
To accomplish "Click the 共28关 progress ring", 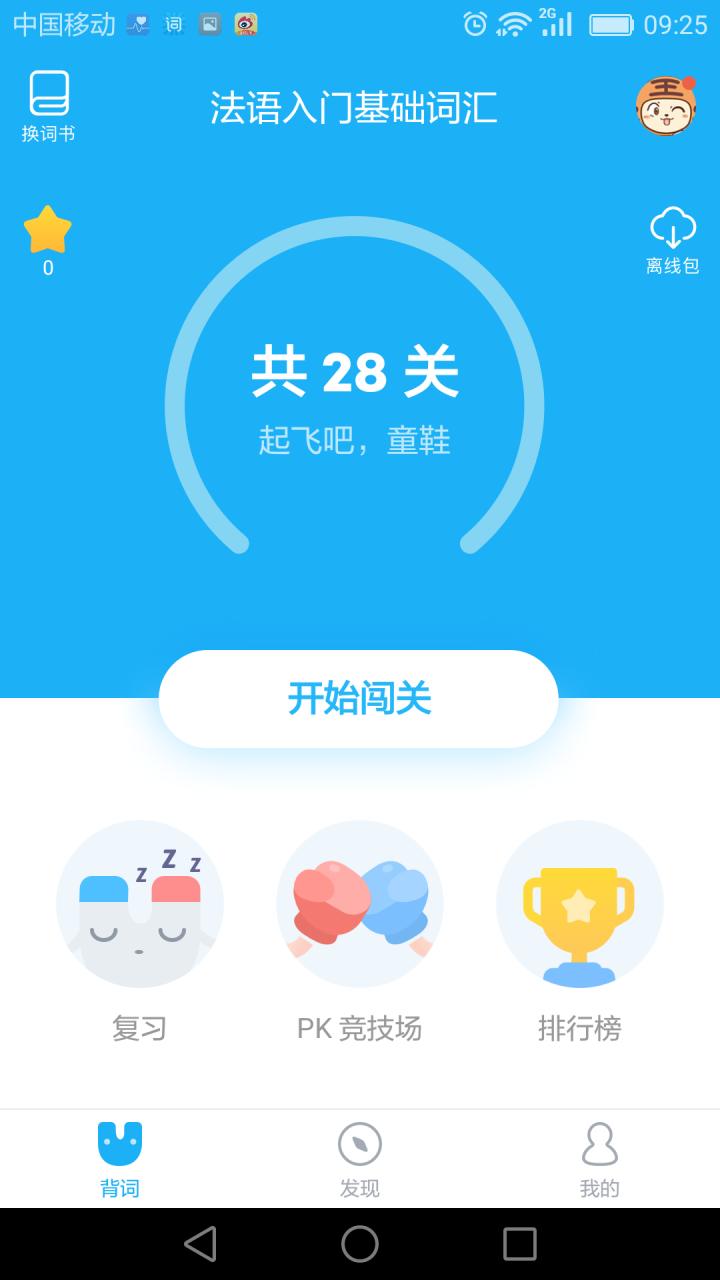I will 359,370.
